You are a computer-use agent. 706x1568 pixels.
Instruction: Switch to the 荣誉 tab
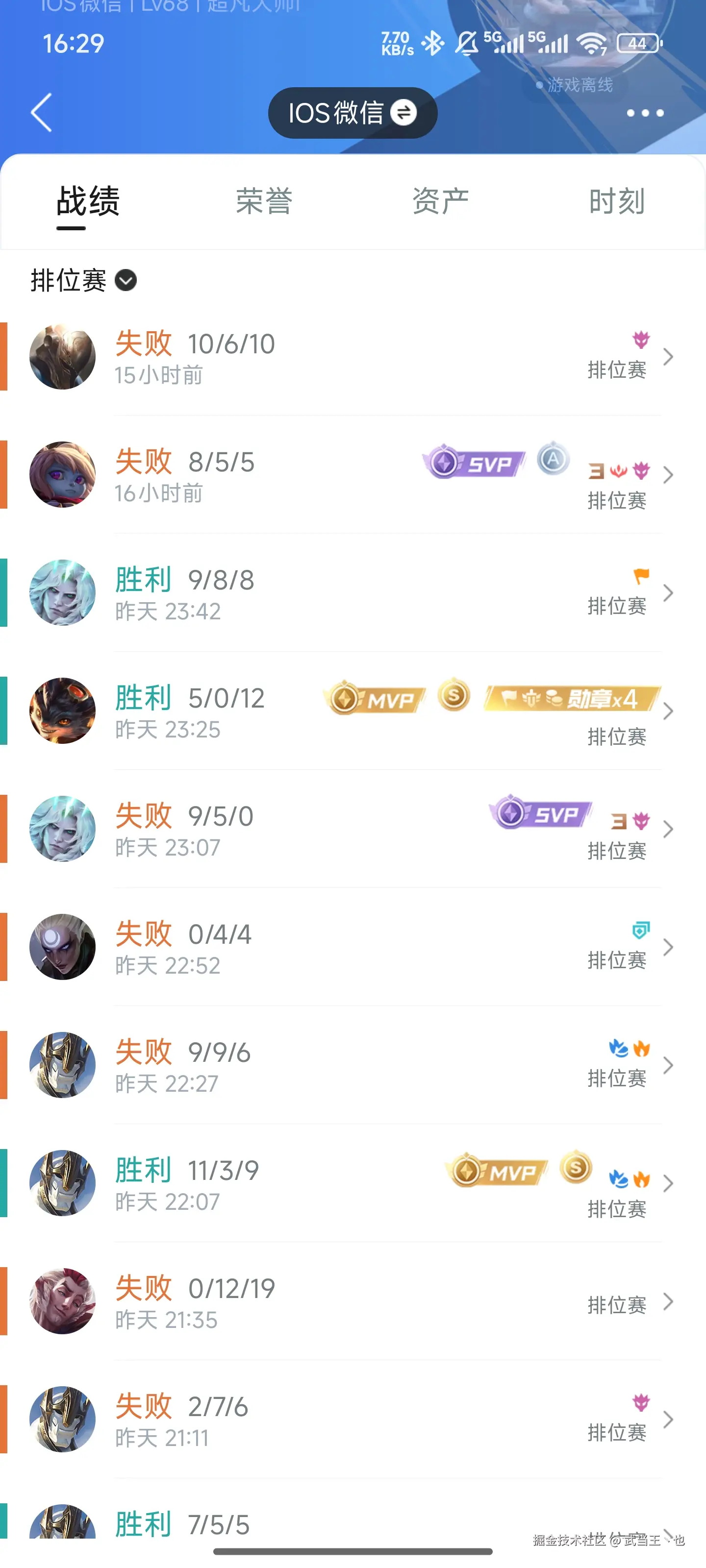(264, 201)
